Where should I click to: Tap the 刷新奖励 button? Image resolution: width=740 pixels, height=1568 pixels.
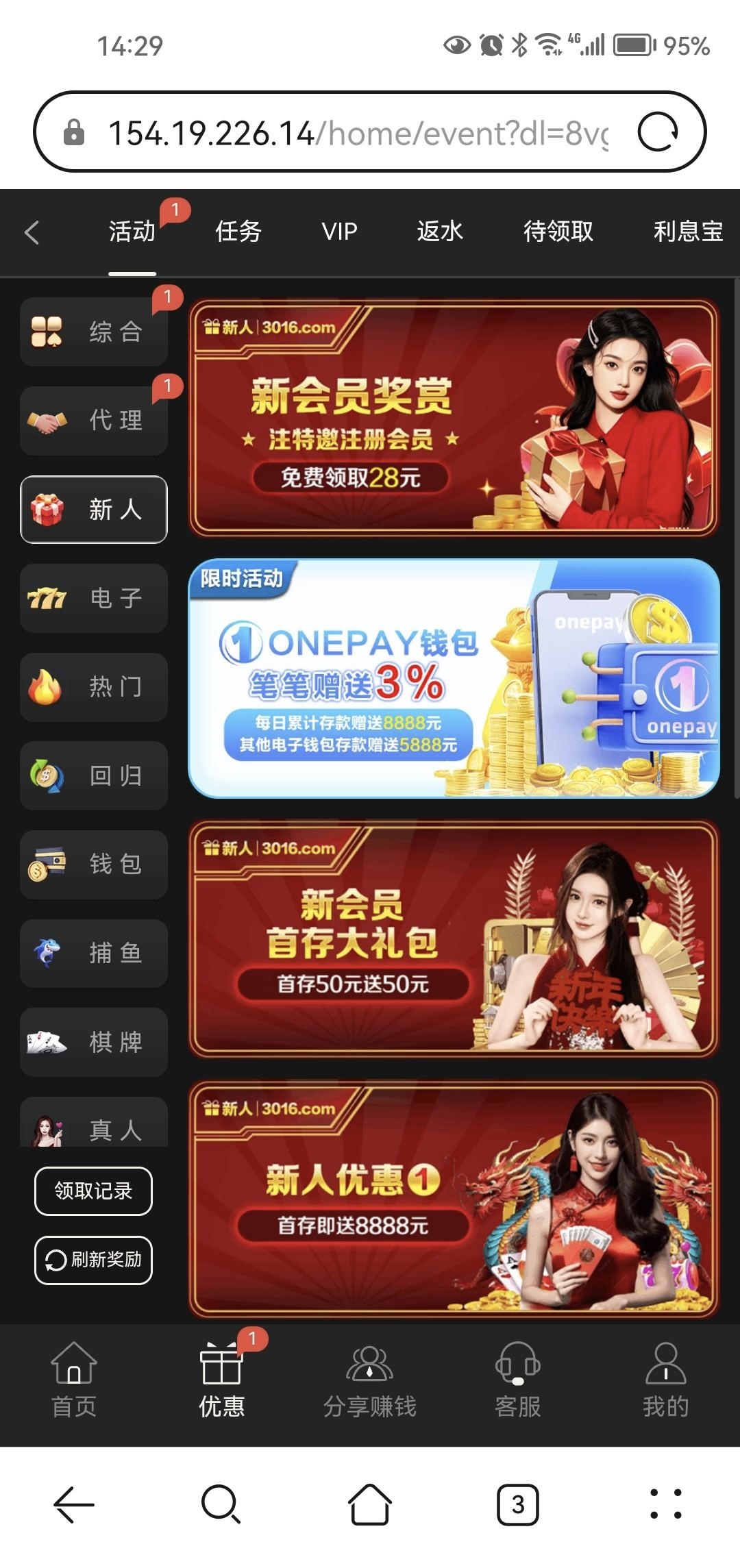click(x=93, y=1260)
